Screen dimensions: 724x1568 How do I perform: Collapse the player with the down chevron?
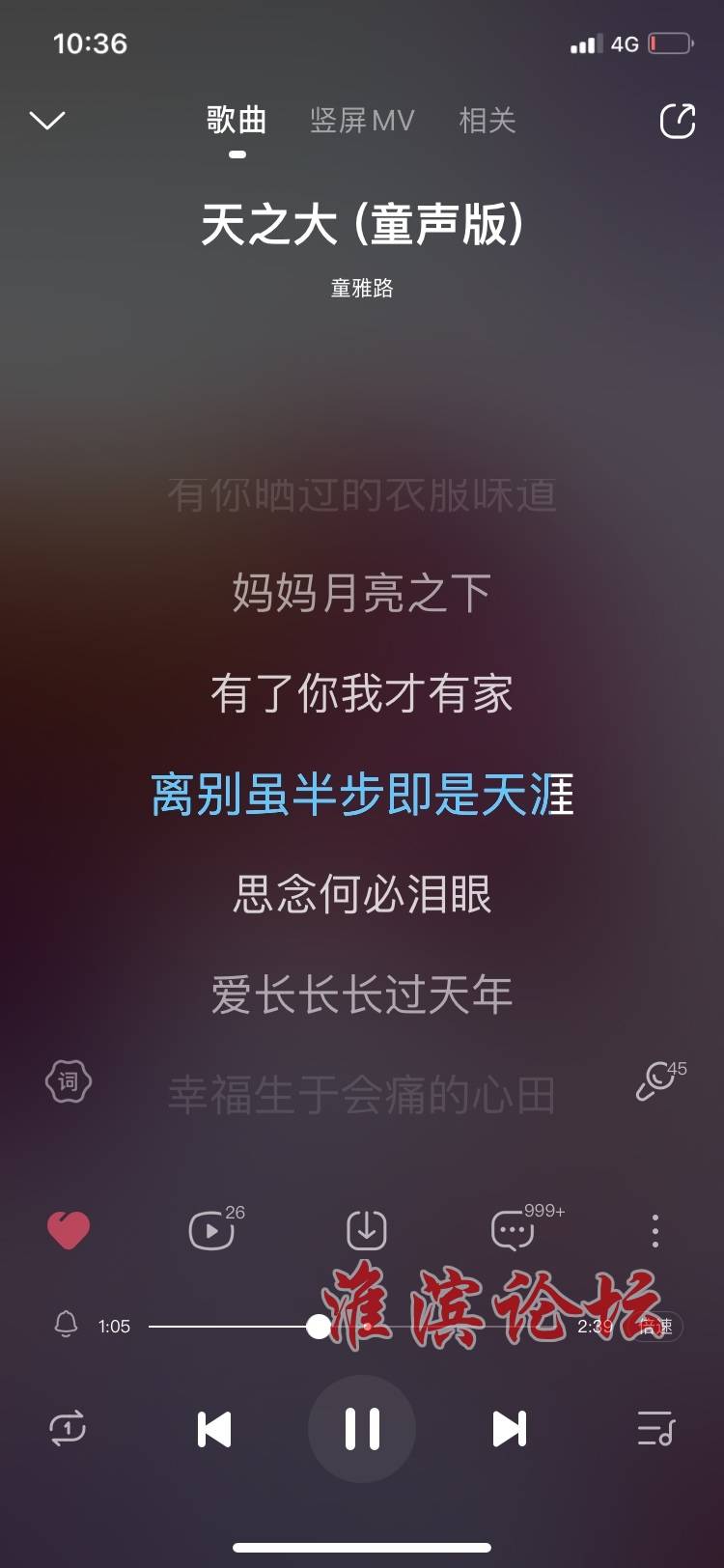pos(47,121)
